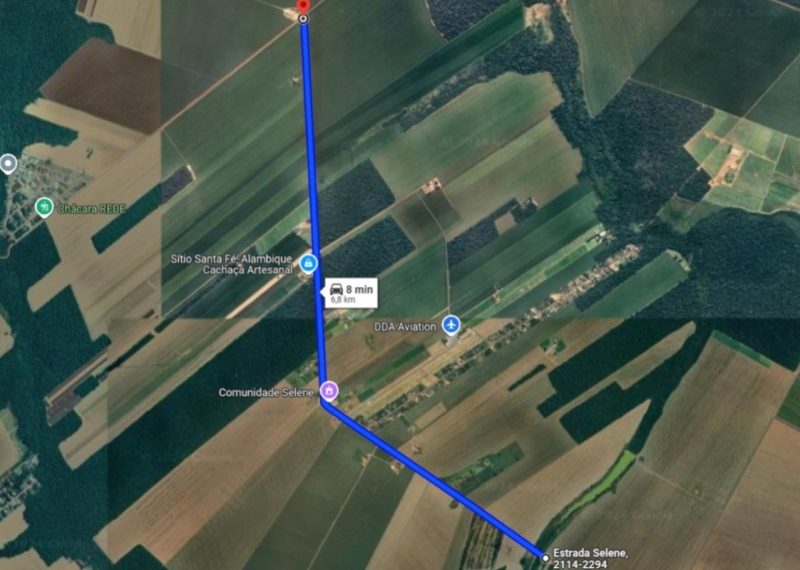Select the Sítio Santa Fé Alambique marker
The width and height of the screenshot is (800, 570).
309,264
